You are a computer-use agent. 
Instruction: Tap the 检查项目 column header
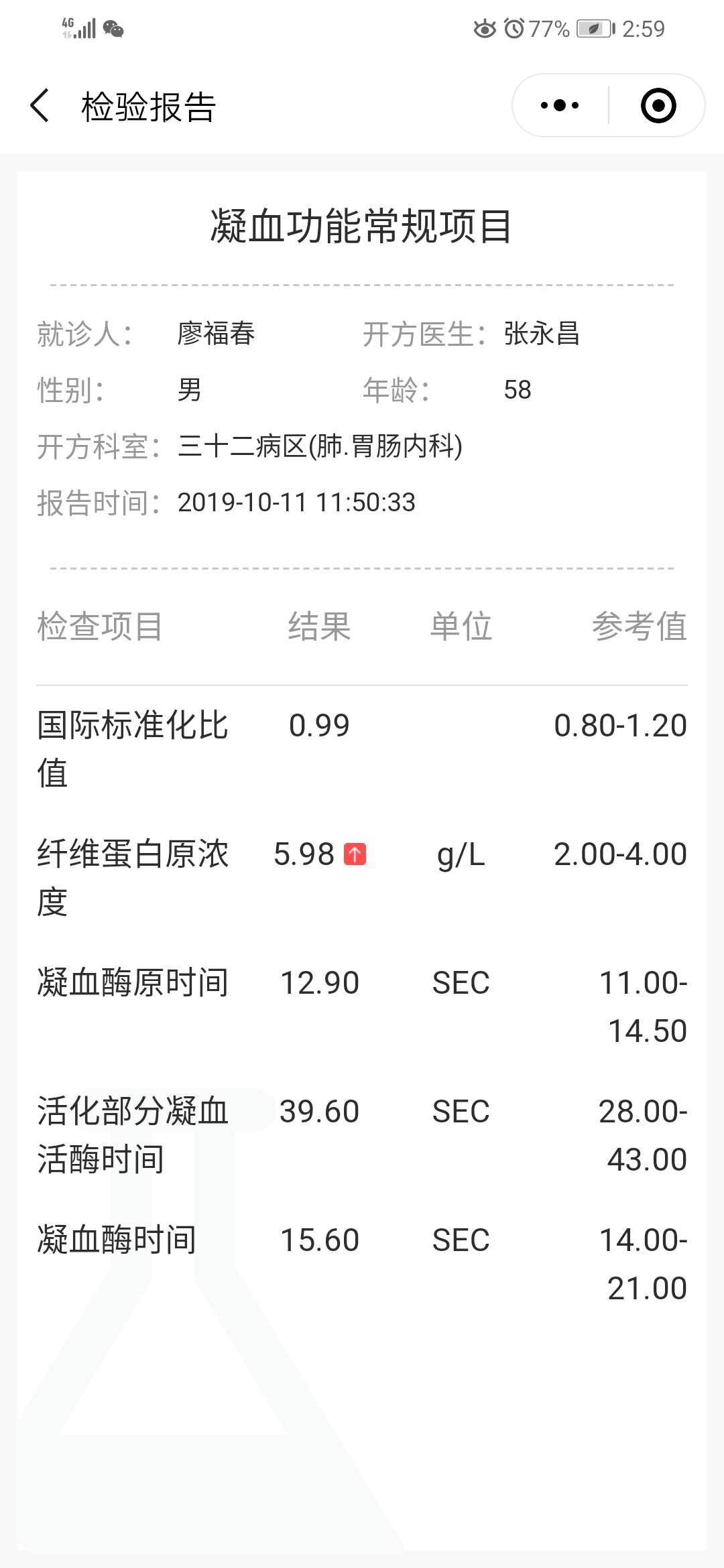click(x=99, y=626)
